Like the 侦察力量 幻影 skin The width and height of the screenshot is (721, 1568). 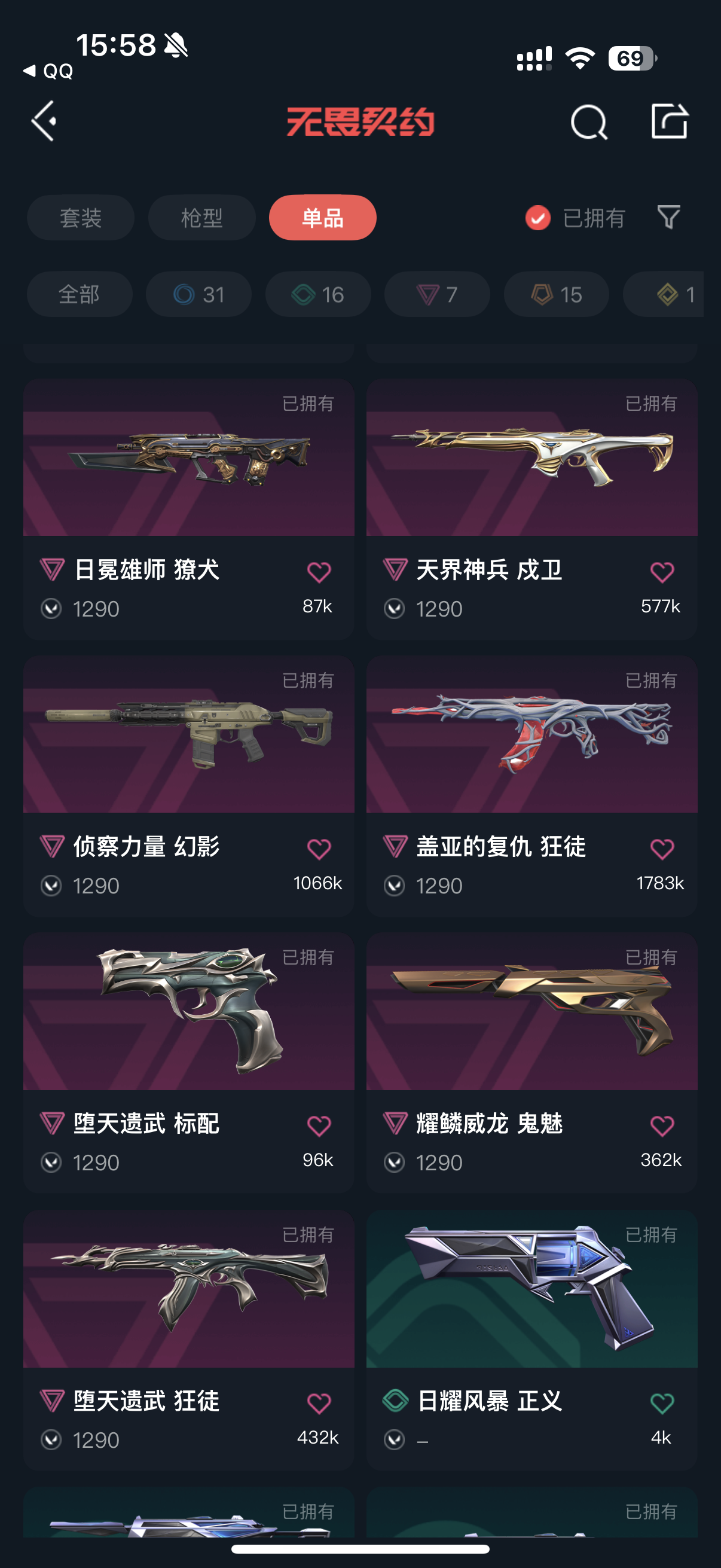319,849
